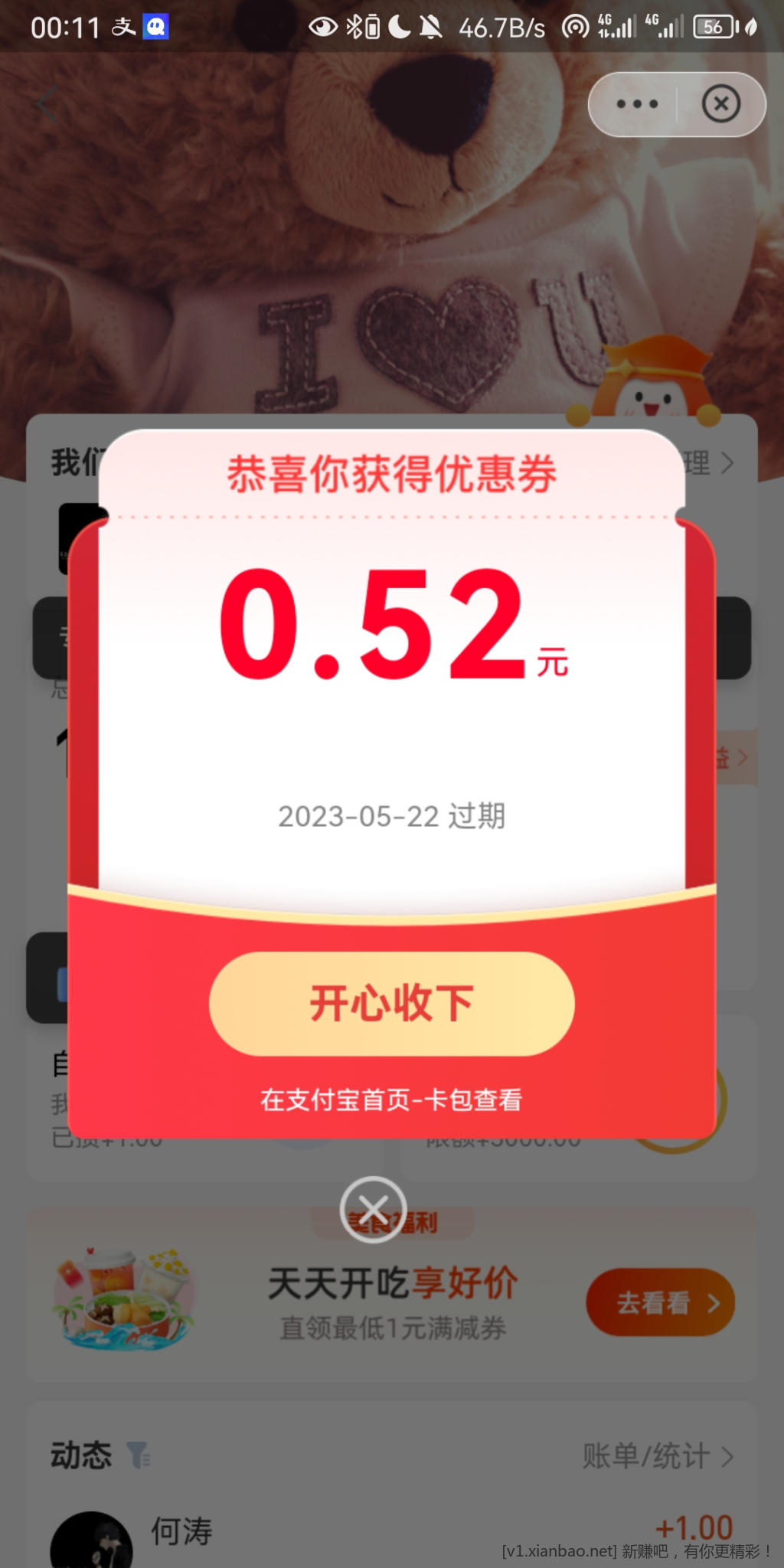This screenshot has height=1568, width=784.
Task: Tap the 开心收下 button
Action: click(x=391, y=1004)
